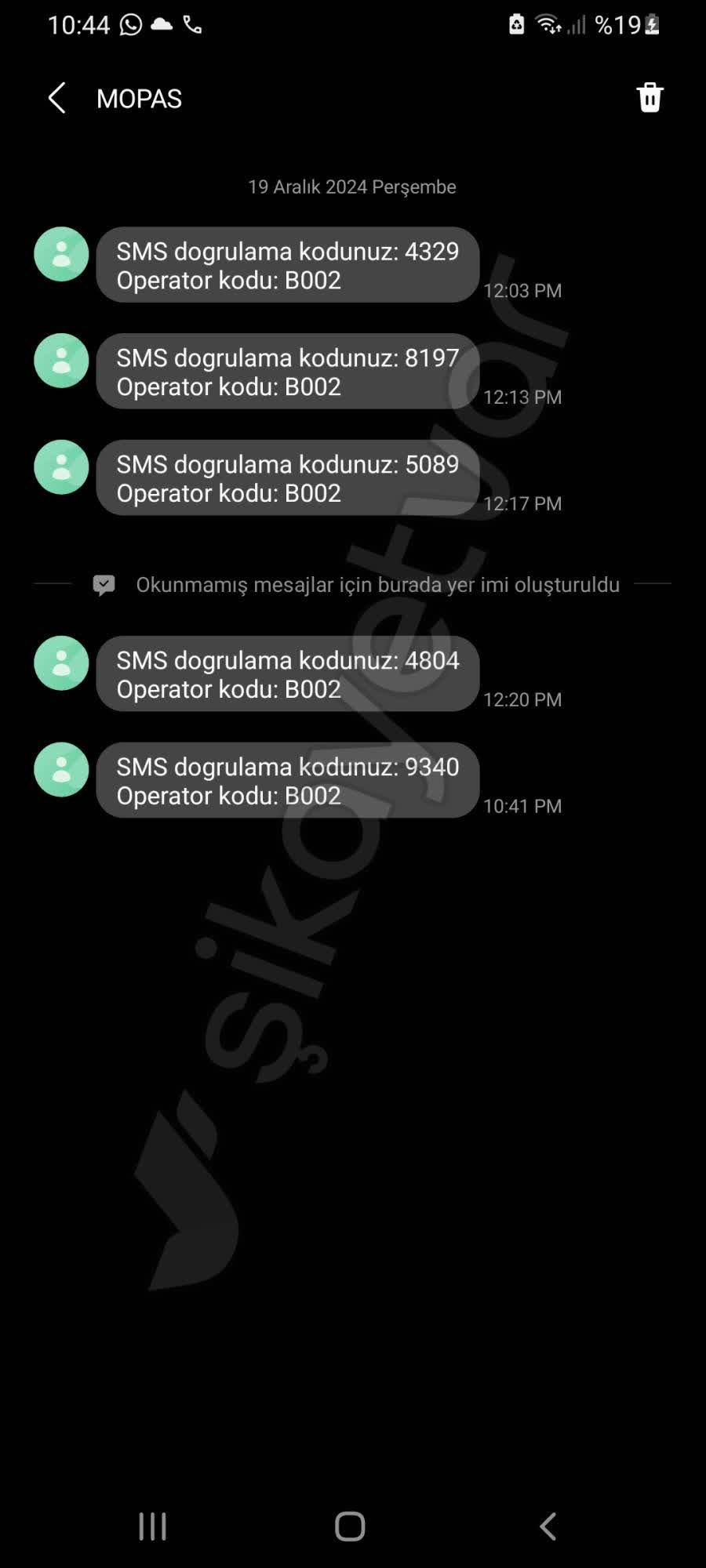Open the delete conversation trash icon
Image resolution: width=706 pixels, height=1568 pixels.
point(650,97)
